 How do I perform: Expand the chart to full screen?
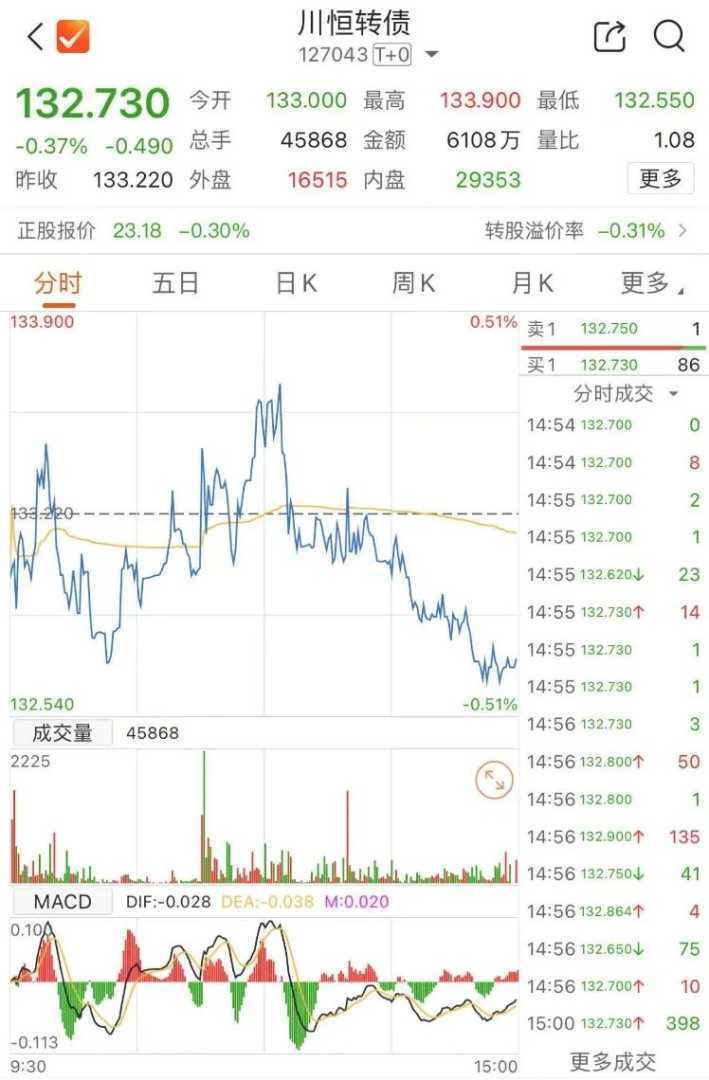[493, 779]
